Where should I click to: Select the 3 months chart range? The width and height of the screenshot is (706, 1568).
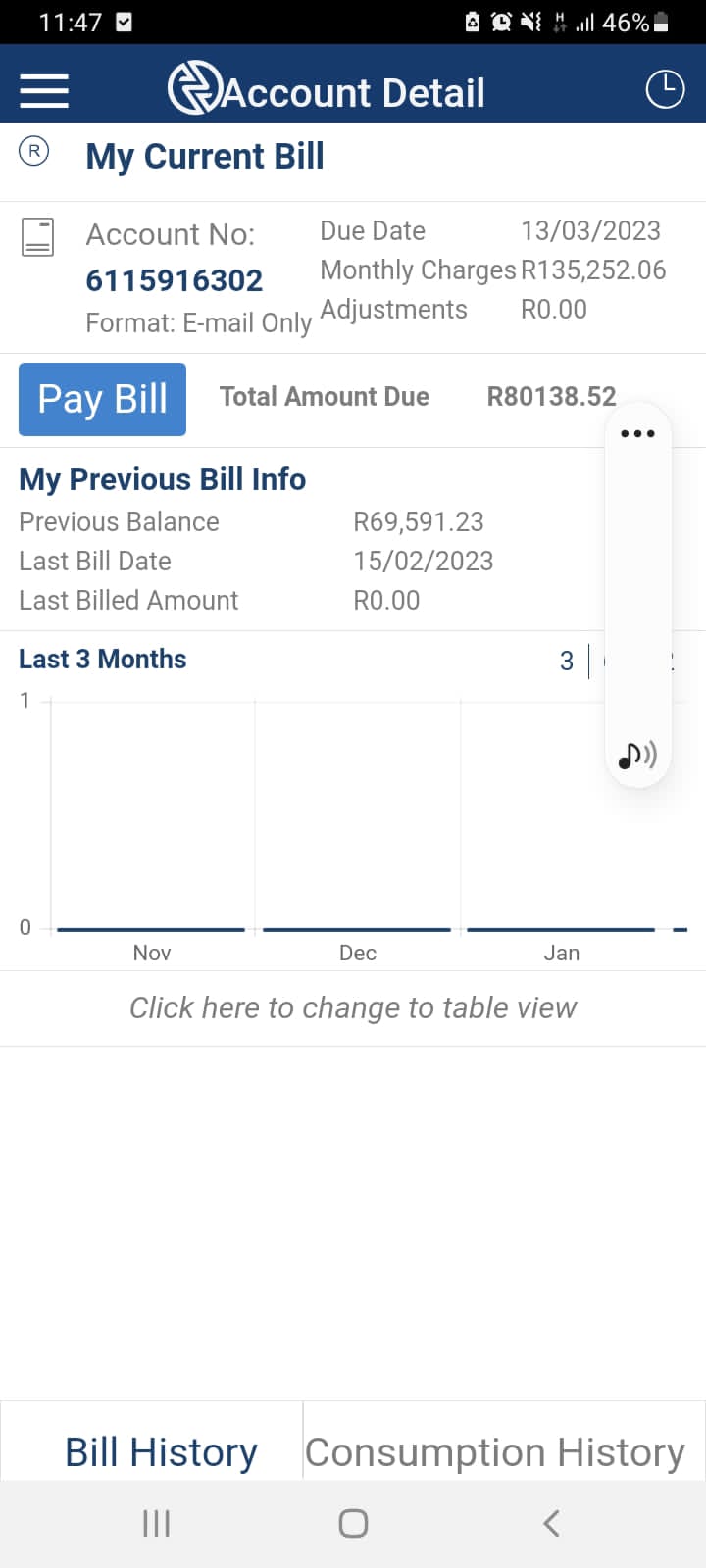567,661
